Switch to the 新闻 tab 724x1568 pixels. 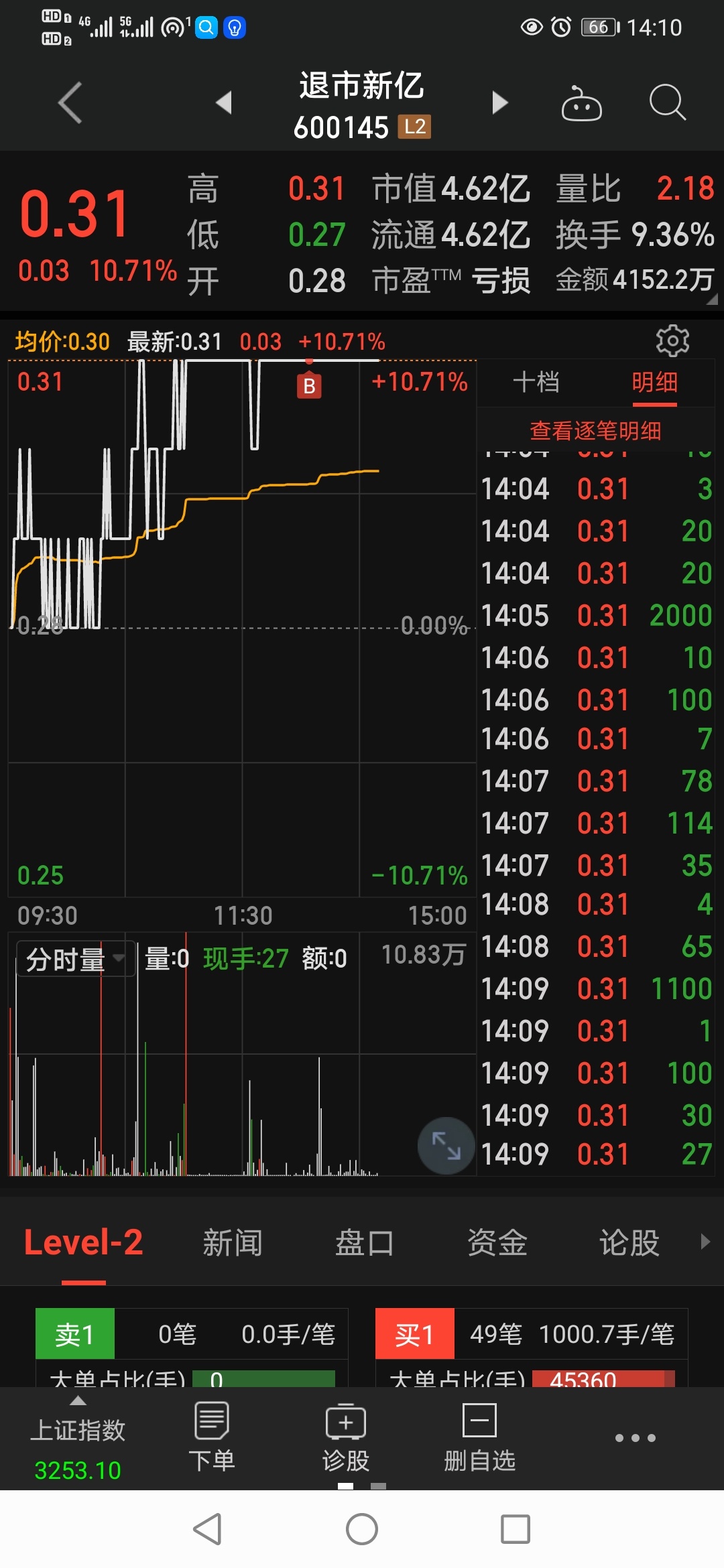(233, 1243)
